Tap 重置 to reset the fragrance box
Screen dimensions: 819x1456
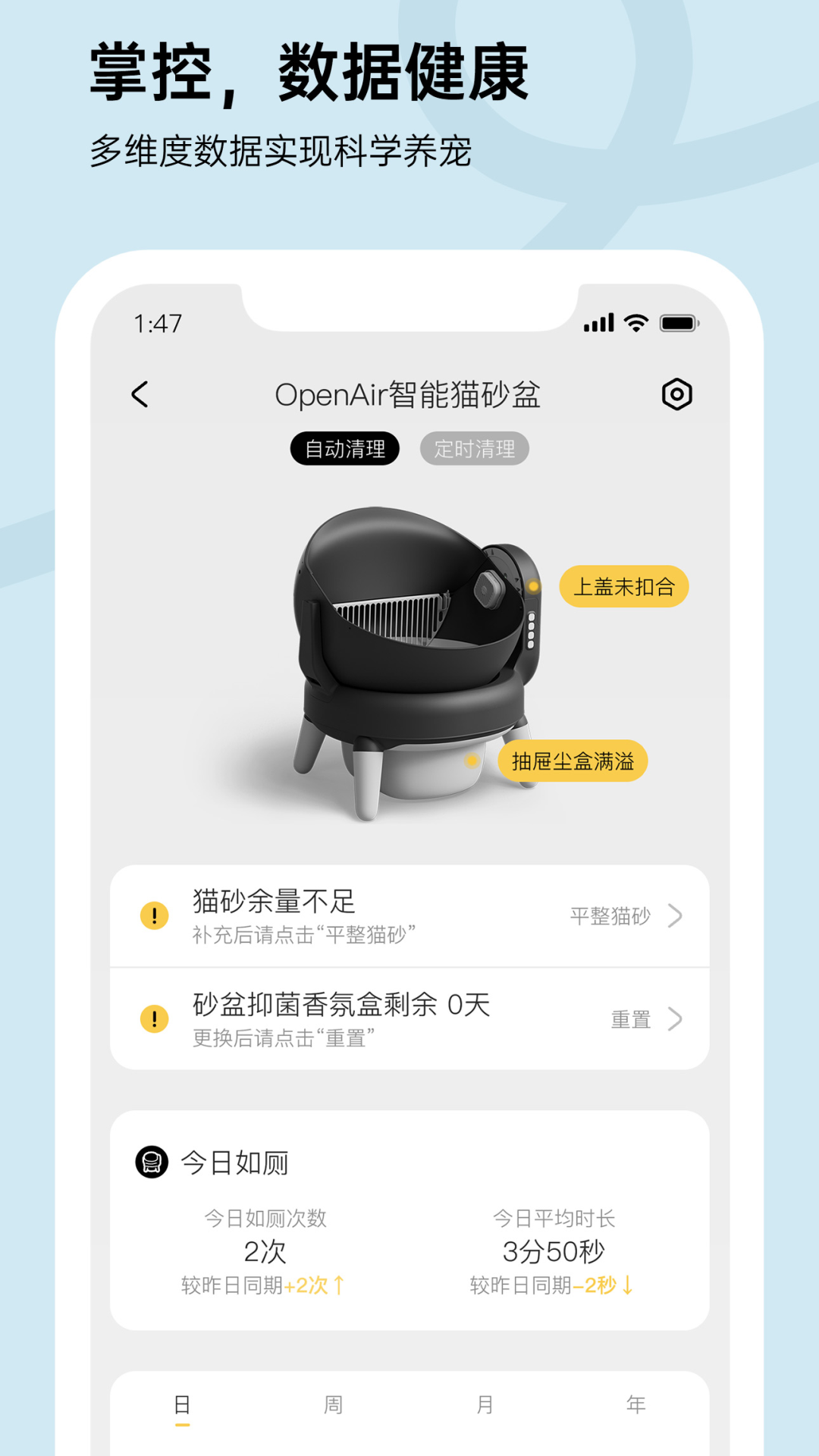pos(630,1019)
